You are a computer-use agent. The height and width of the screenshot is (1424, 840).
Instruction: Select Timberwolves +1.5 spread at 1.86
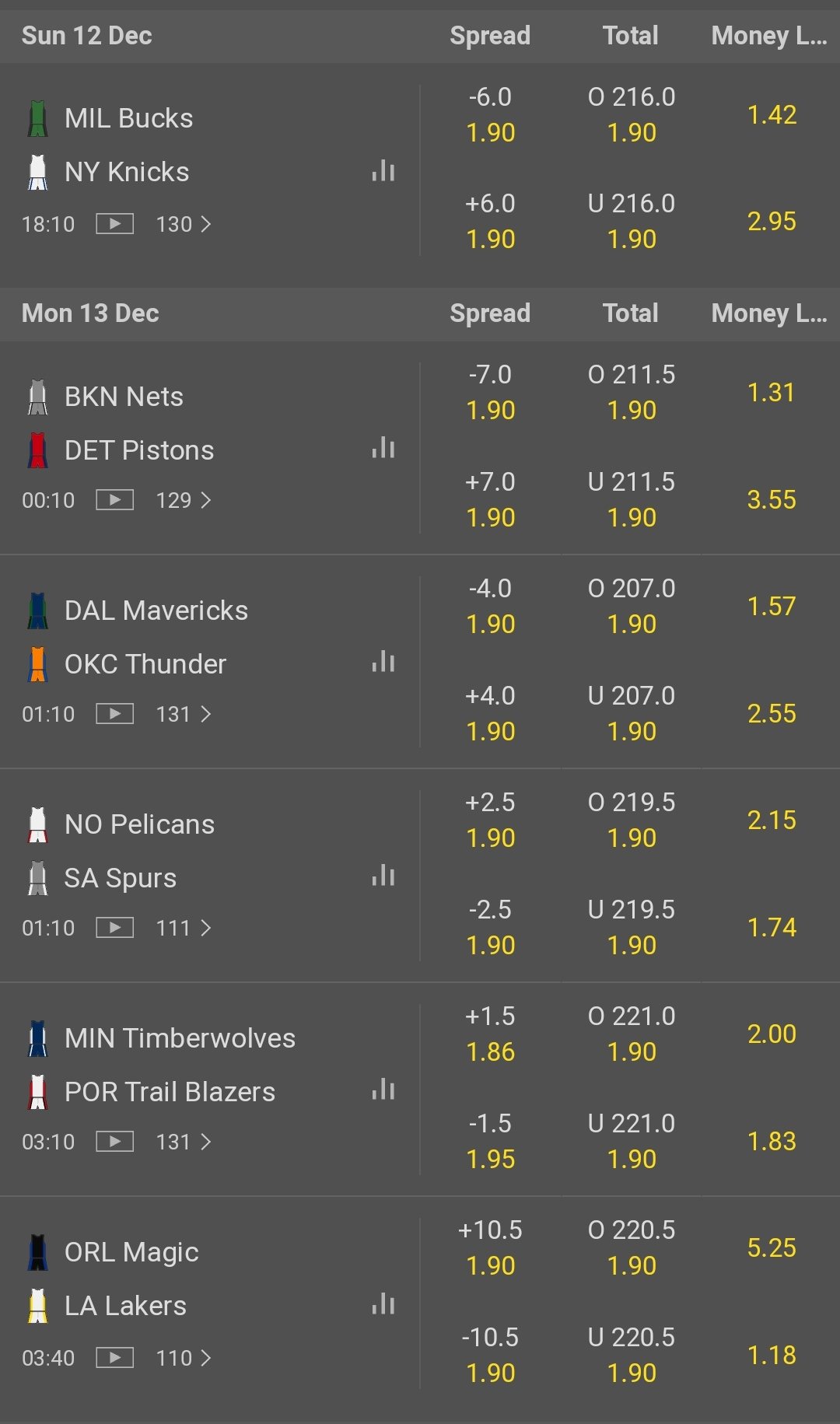point(490,1034)
